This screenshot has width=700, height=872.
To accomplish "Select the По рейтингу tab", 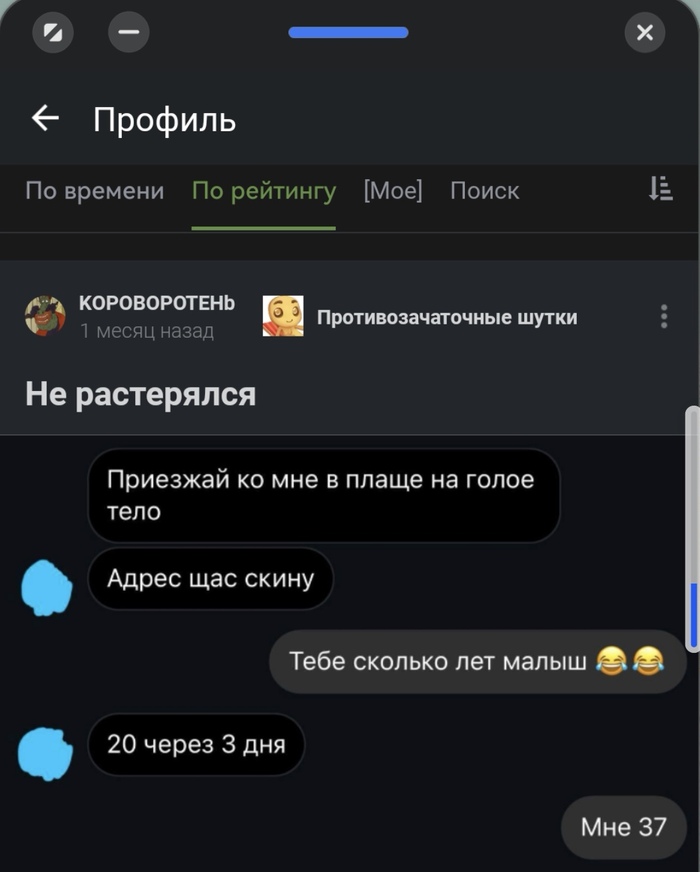I will pyautogui.click(x=264, y=191).
